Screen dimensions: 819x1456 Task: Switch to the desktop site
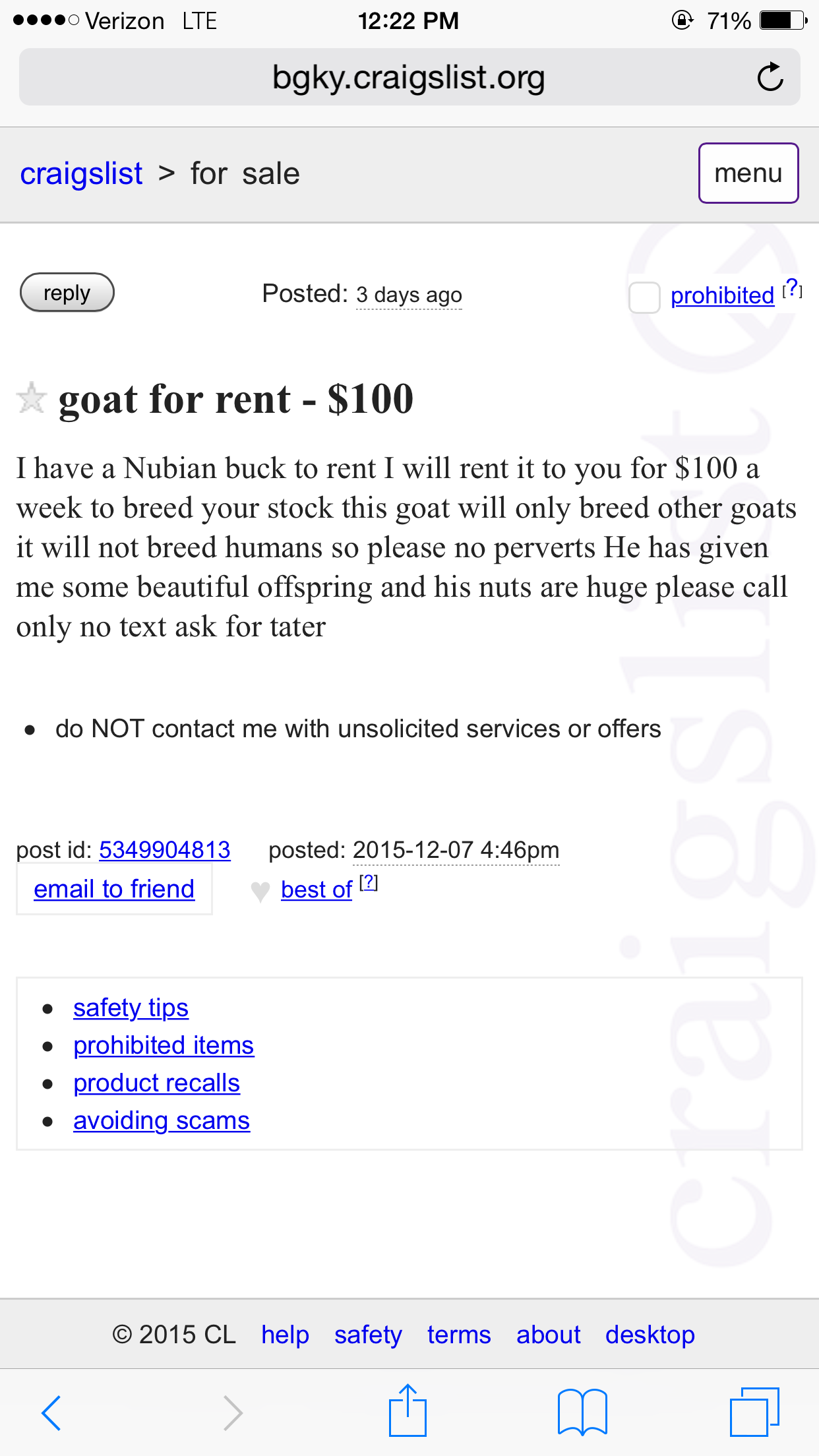650,1335
